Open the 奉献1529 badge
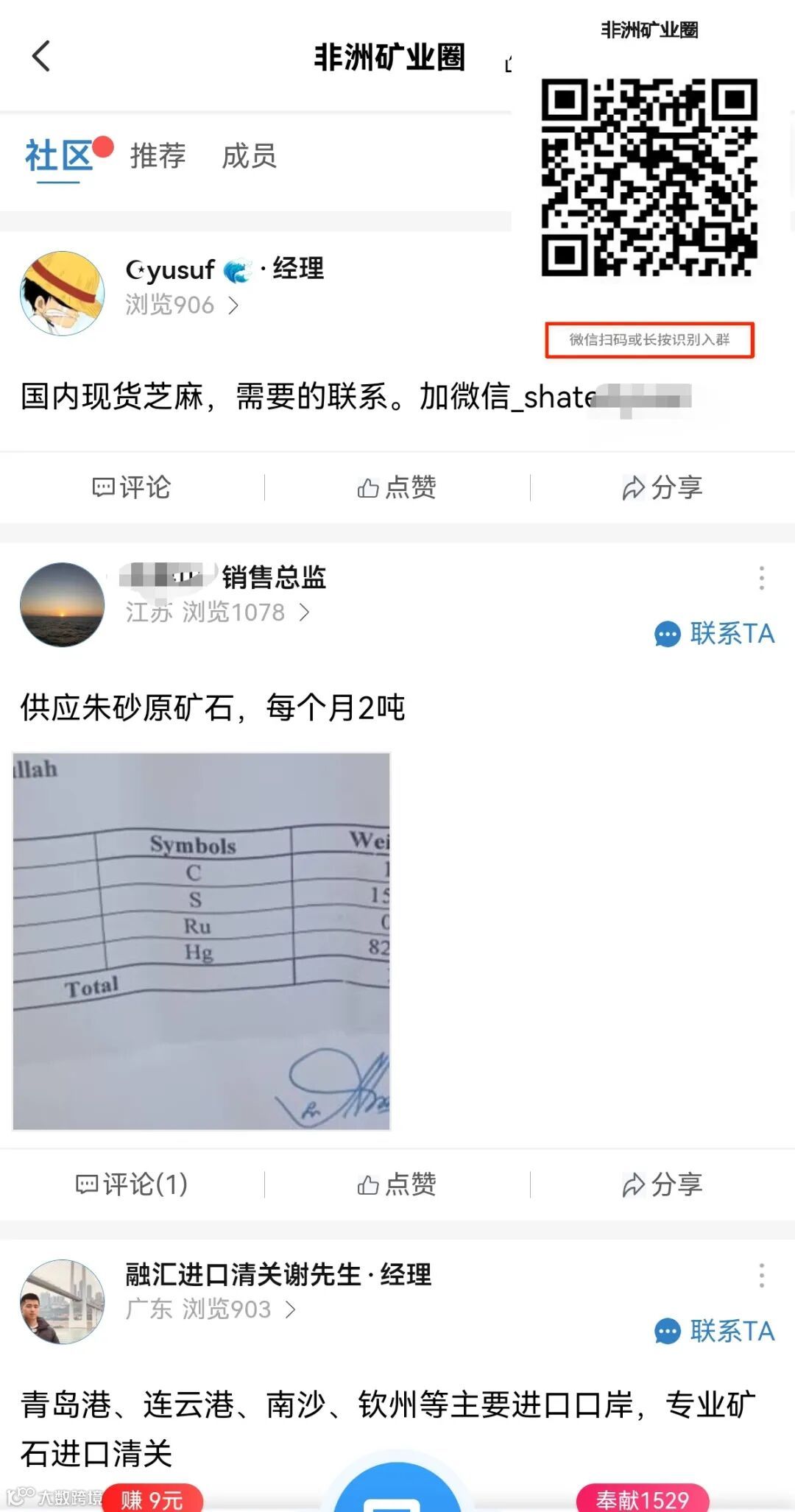This screenshot has height=1512, width=795. click(x=642, y=1499)
